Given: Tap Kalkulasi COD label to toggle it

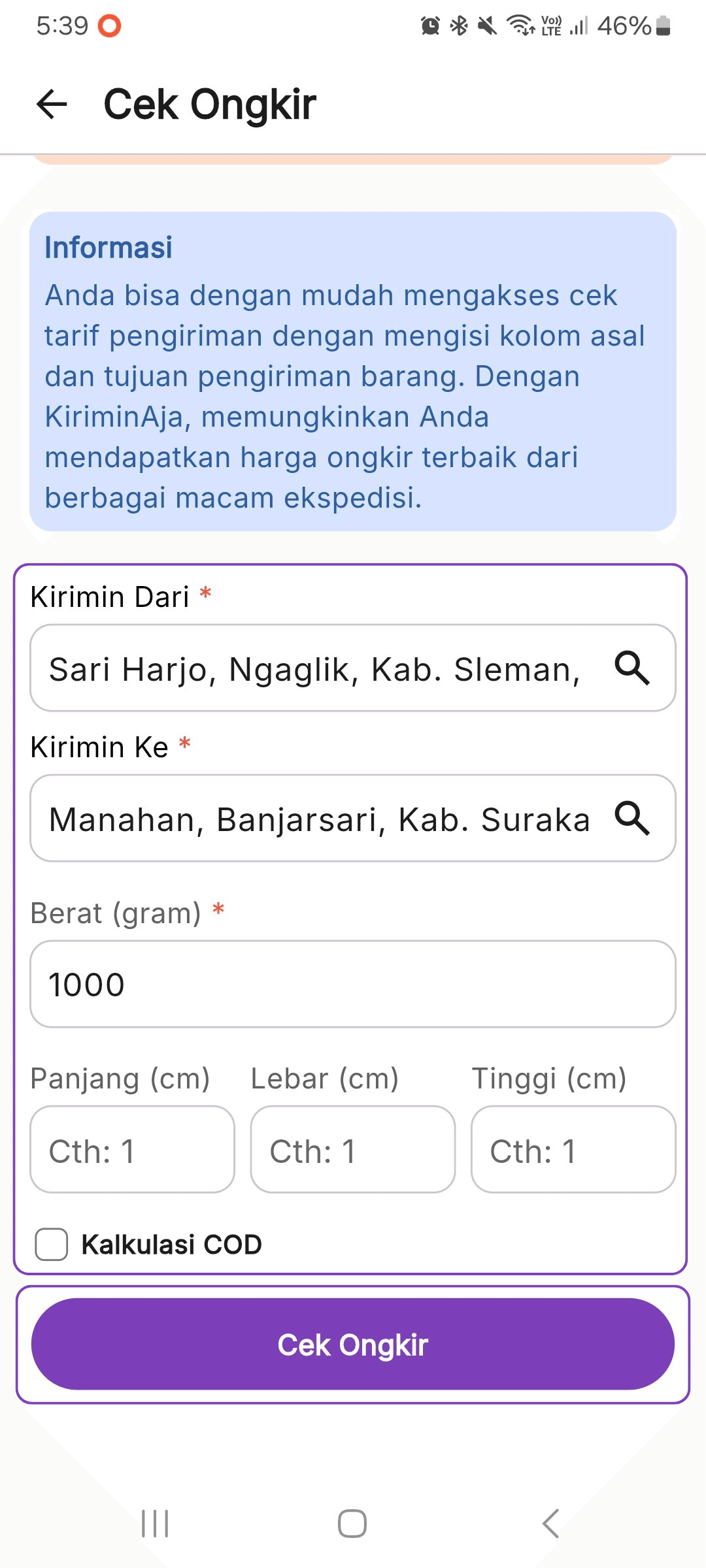Looking at the screenshot, I should (x=171, y=1243).
